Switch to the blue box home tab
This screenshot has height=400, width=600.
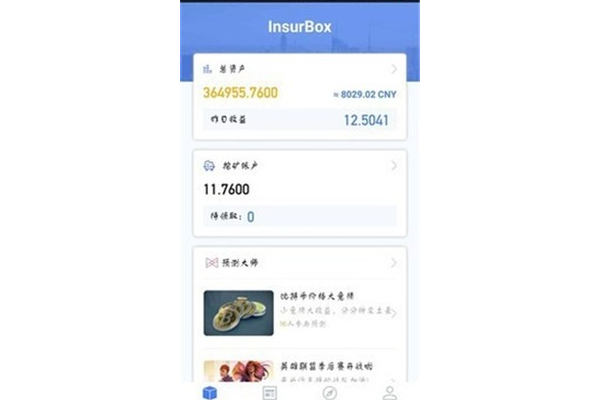pyautogui.click(x=209, y=392)
